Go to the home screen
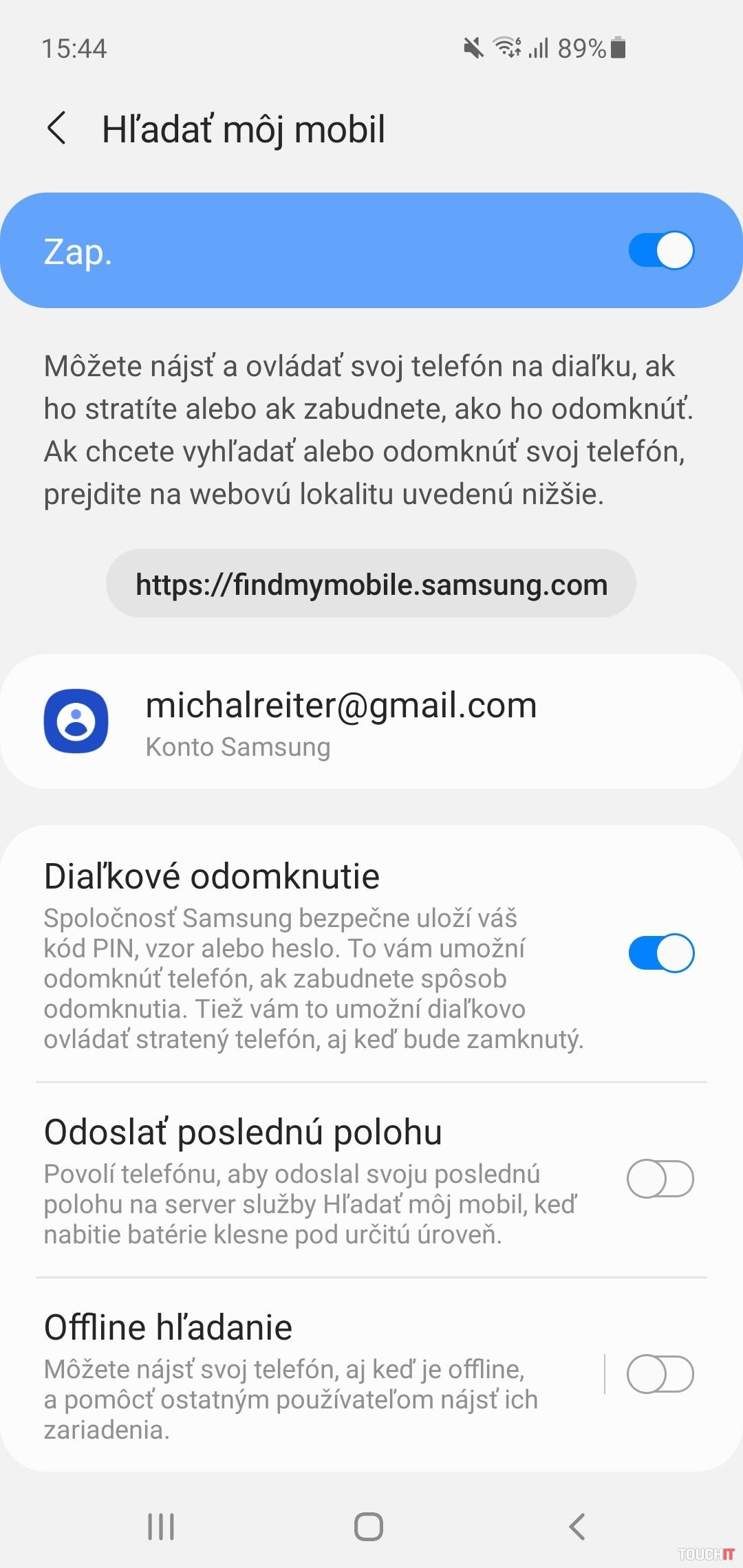 pyautogui.click(x=369, y=1527)
